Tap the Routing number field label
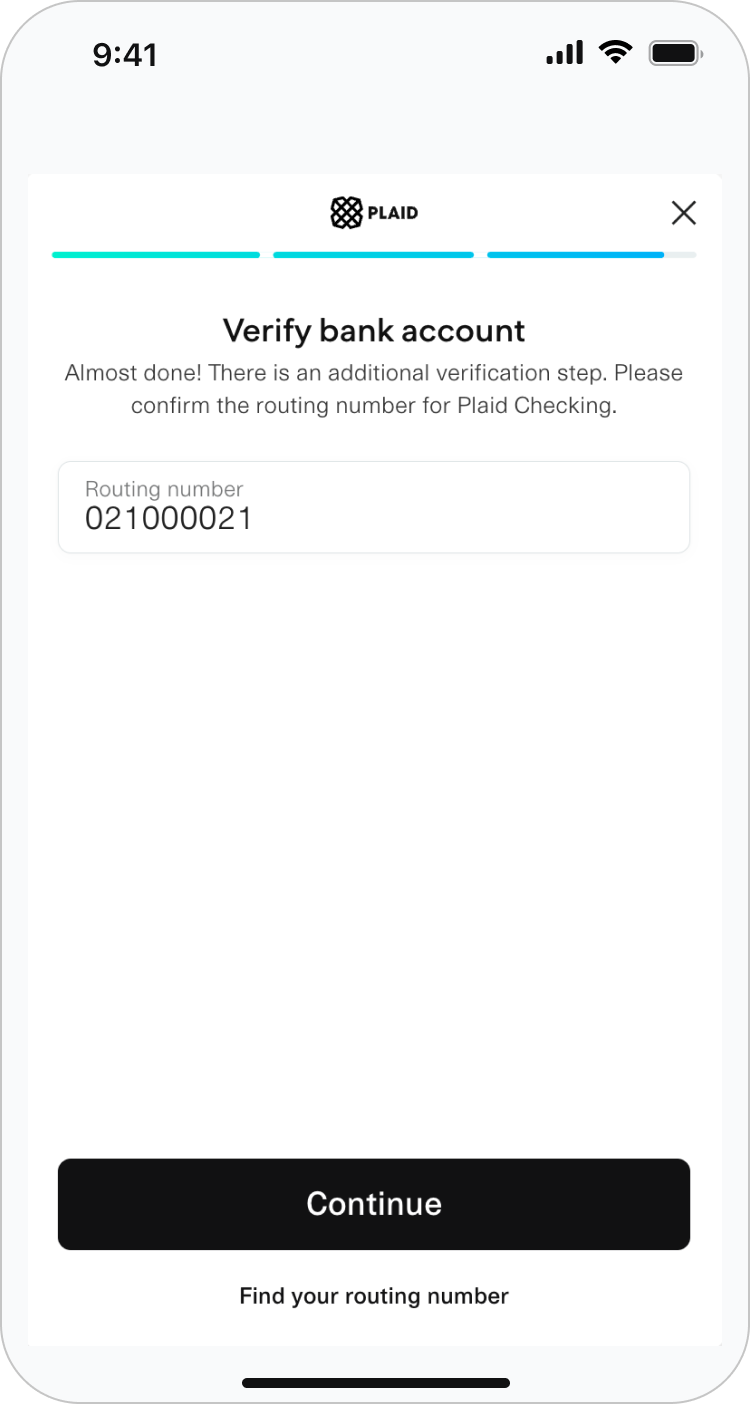Screen dimensions: 750x1404 163,489
